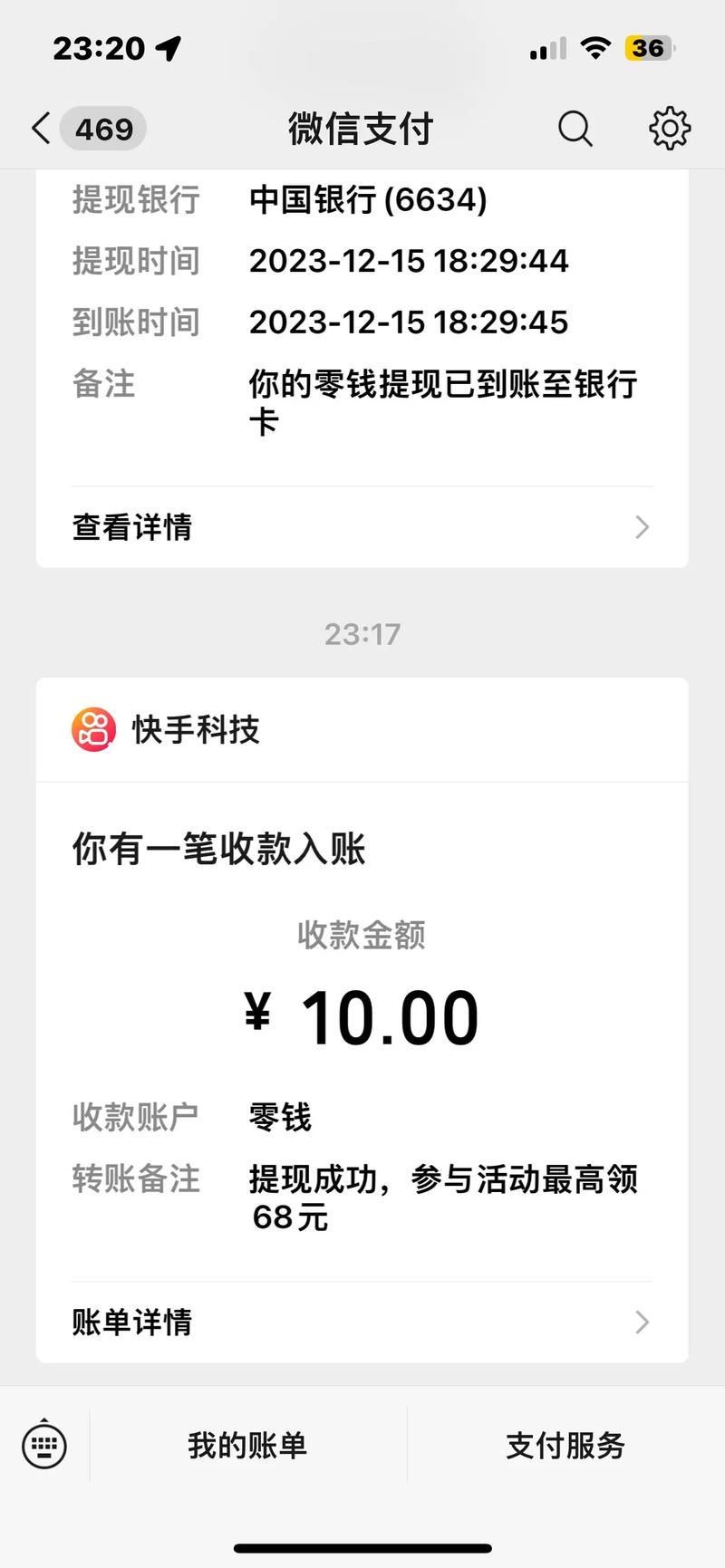Open 我的账单 menu
The height and width of the screenshot is (1568, 725).
click(247, 1445)
